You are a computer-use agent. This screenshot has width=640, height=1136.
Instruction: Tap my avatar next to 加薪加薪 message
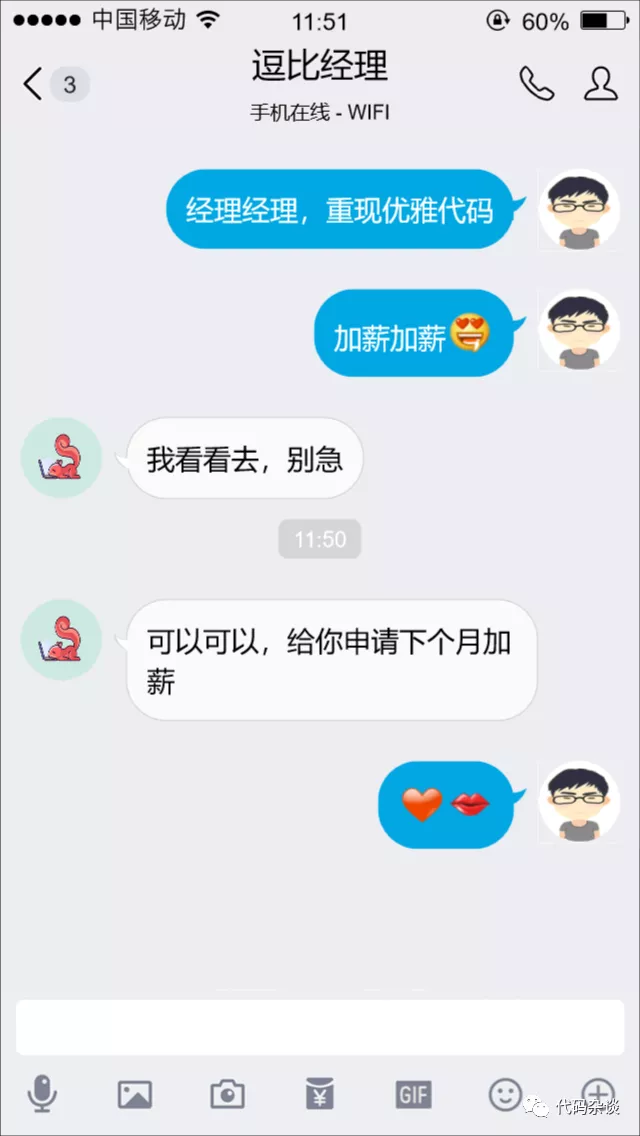(578, 330)
